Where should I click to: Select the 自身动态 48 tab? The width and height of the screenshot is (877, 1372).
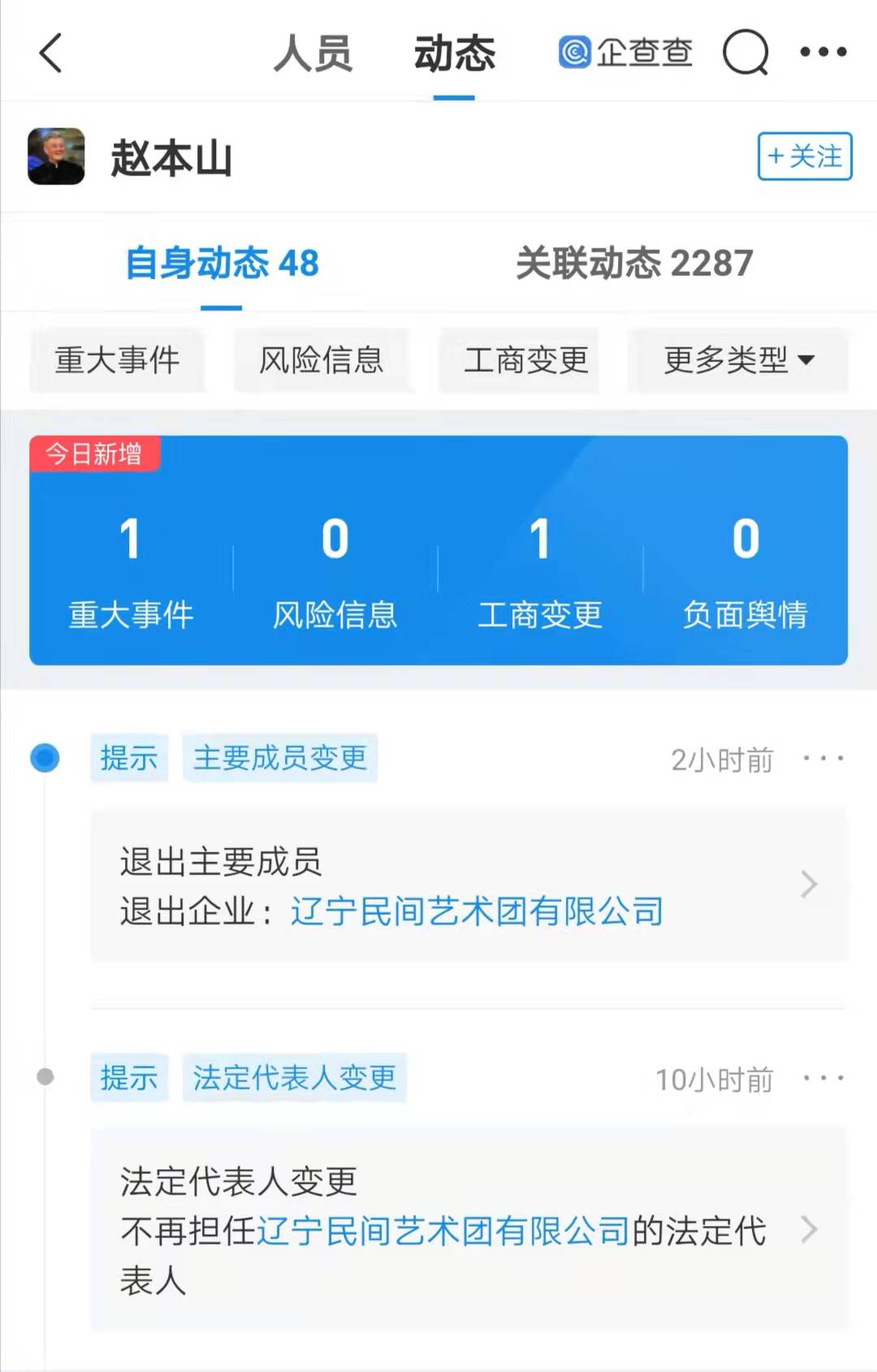click(222, 263)
